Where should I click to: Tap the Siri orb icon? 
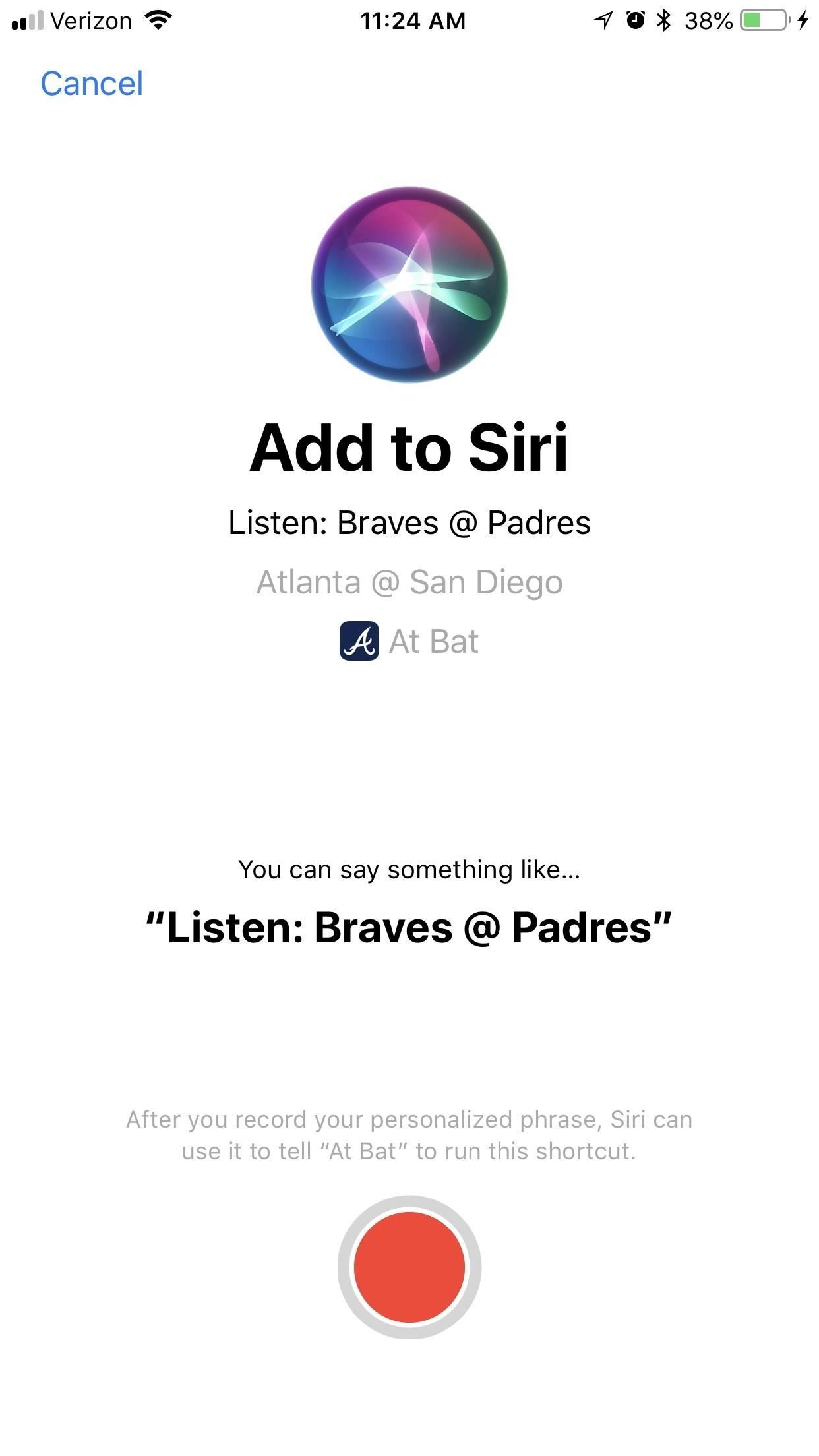409,286
